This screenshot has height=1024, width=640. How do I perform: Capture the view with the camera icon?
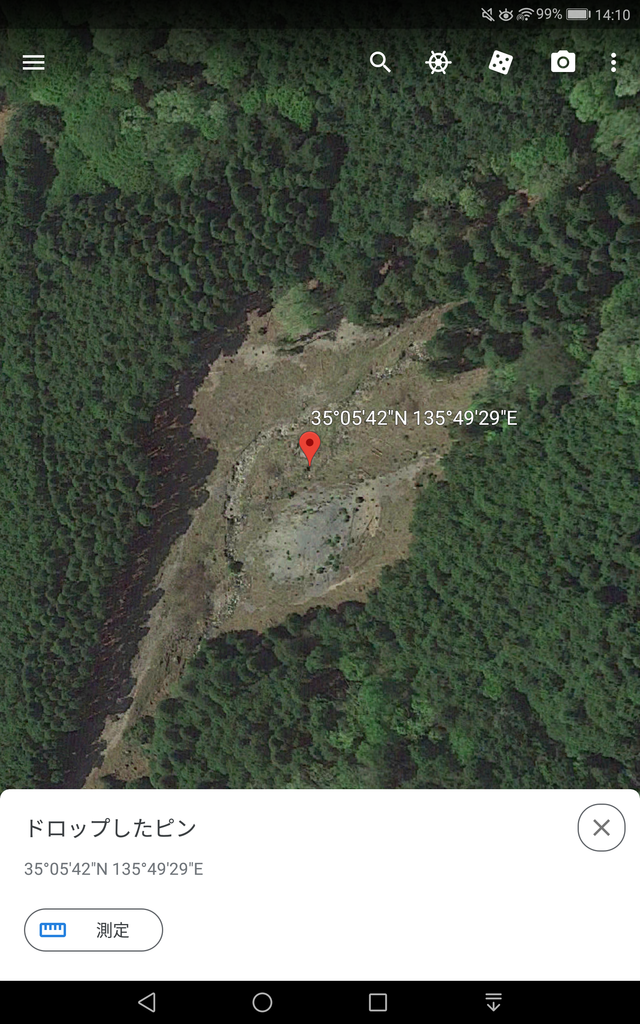point(563,62)
